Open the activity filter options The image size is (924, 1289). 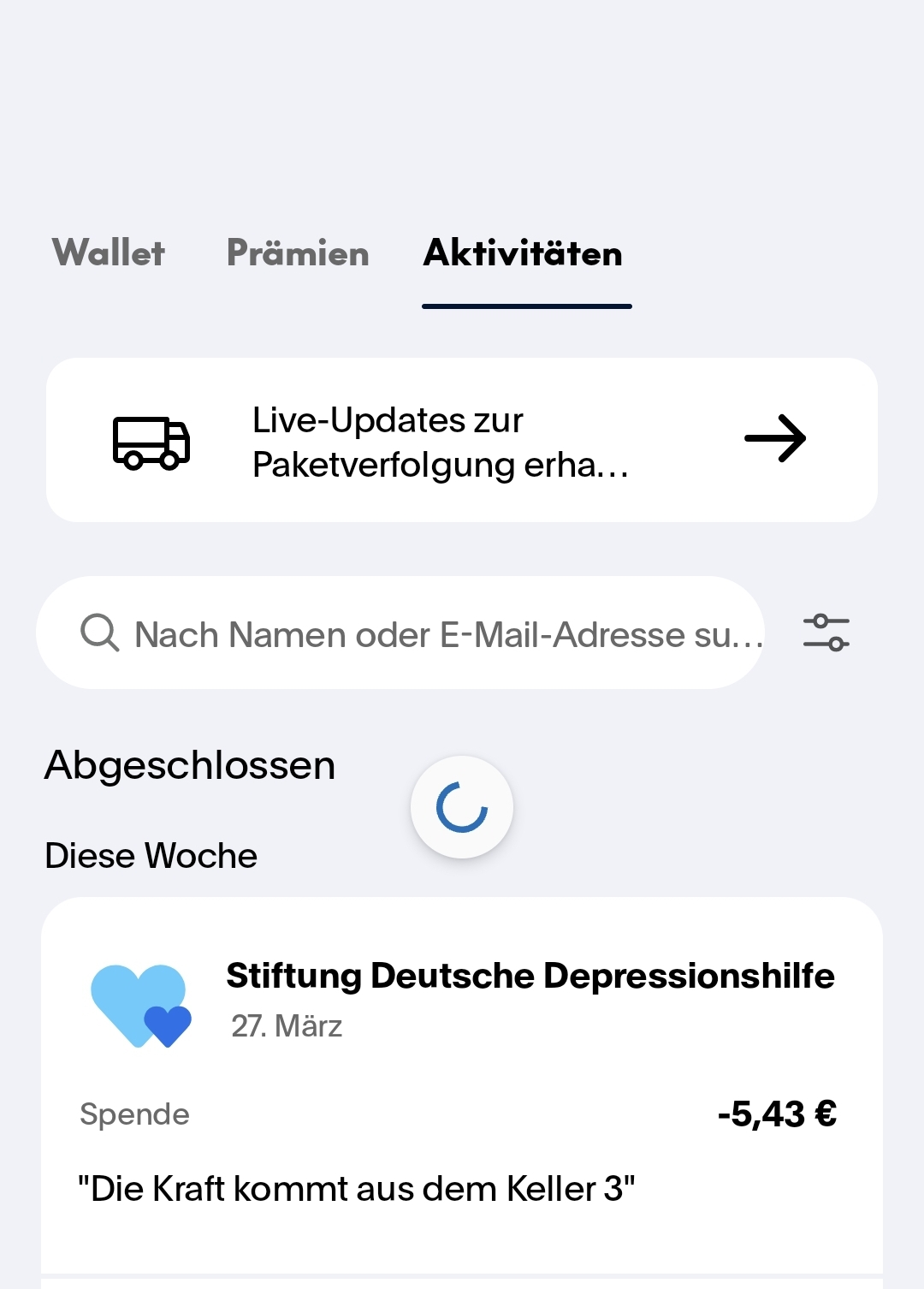pos(826,633)
